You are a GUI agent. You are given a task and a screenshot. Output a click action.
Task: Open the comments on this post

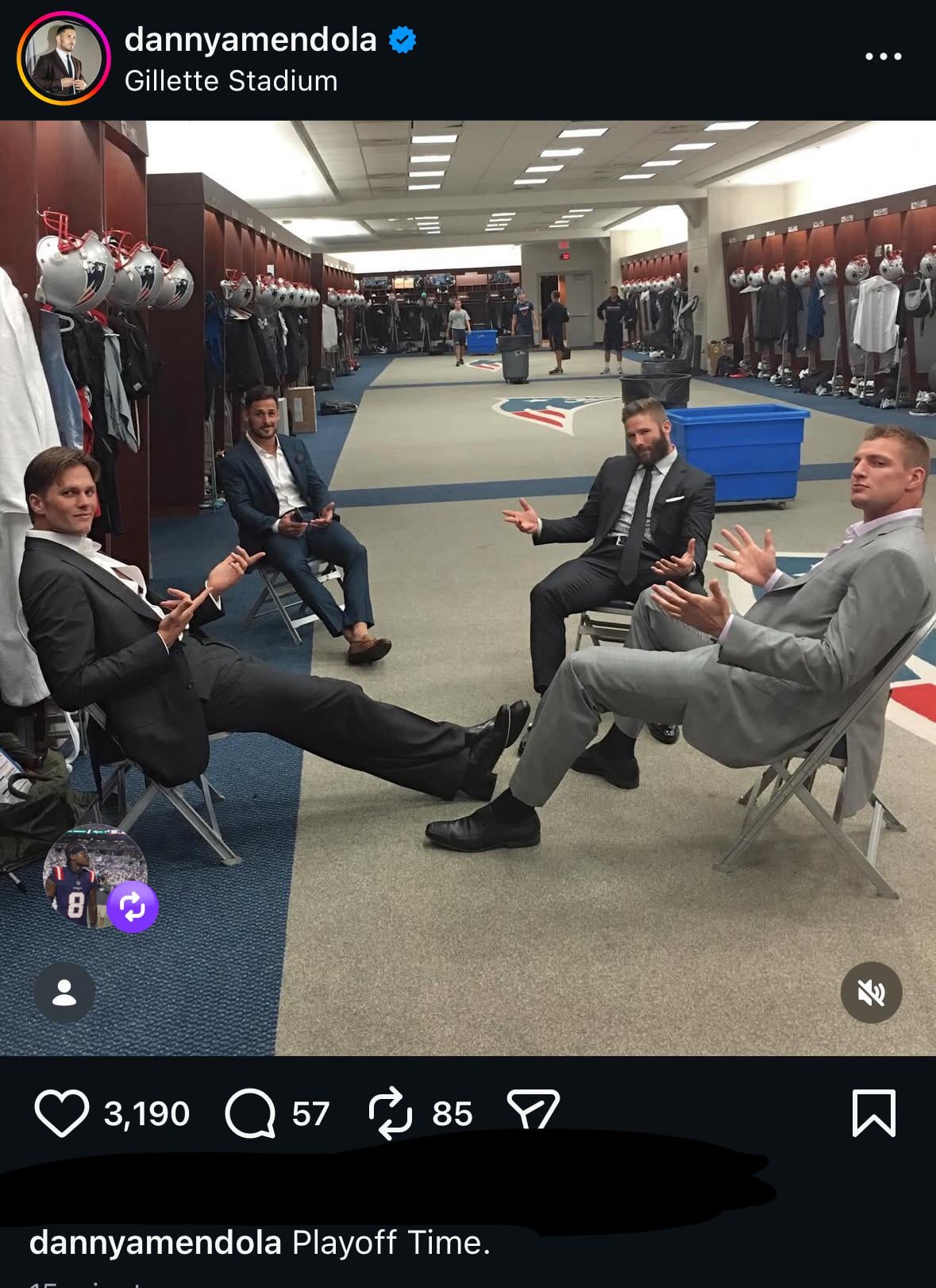(x=251, y=1113)
